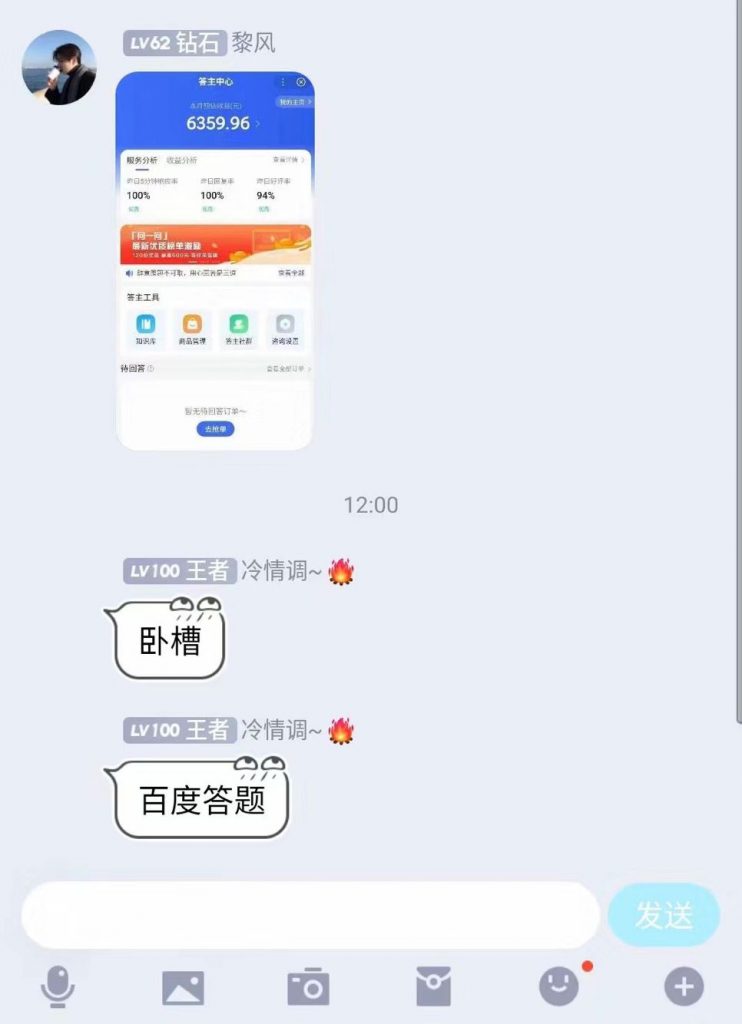This screenshot has width=742, height=1024.
Task: Open the camera to take a photo
Action: (308, 987)
